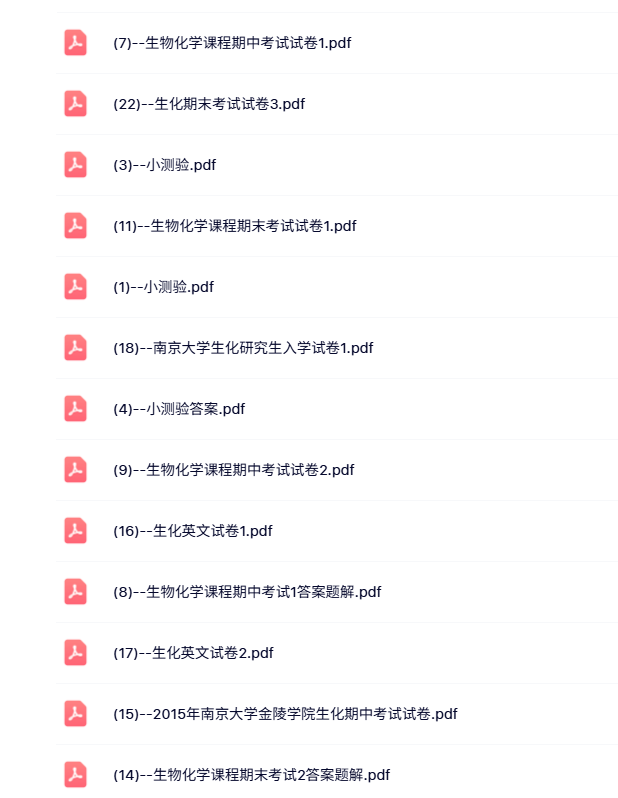Open (8)--生物化学课程期中考试1答案题解.pdf
Image resolution: width=618 pixels, height=798 pixels.
(247, 592)
